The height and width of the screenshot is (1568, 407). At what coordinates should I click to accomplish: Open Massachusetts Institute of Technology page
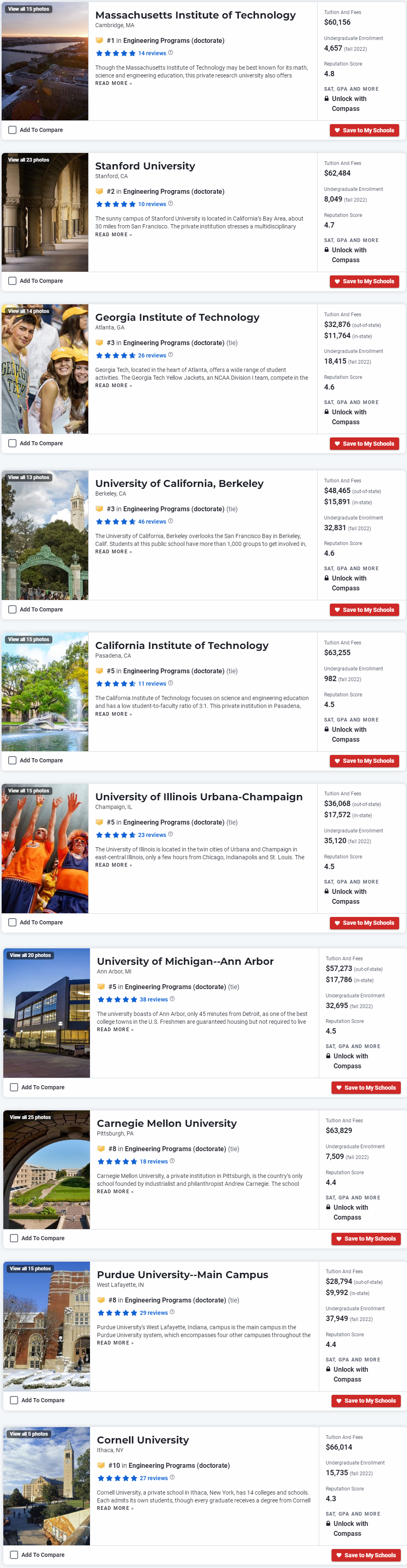tap(195, 15)
